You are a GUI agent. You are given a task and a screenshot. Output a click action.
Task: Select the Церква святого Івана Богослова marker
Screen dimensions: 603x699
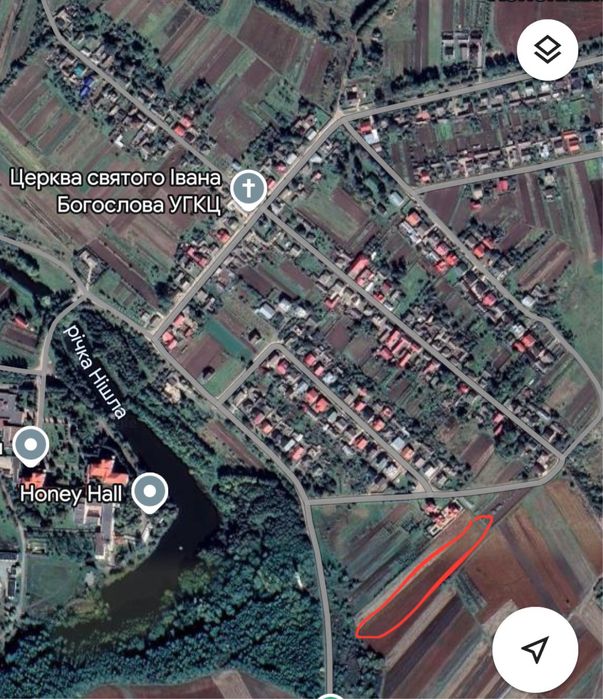pos(248,187)
